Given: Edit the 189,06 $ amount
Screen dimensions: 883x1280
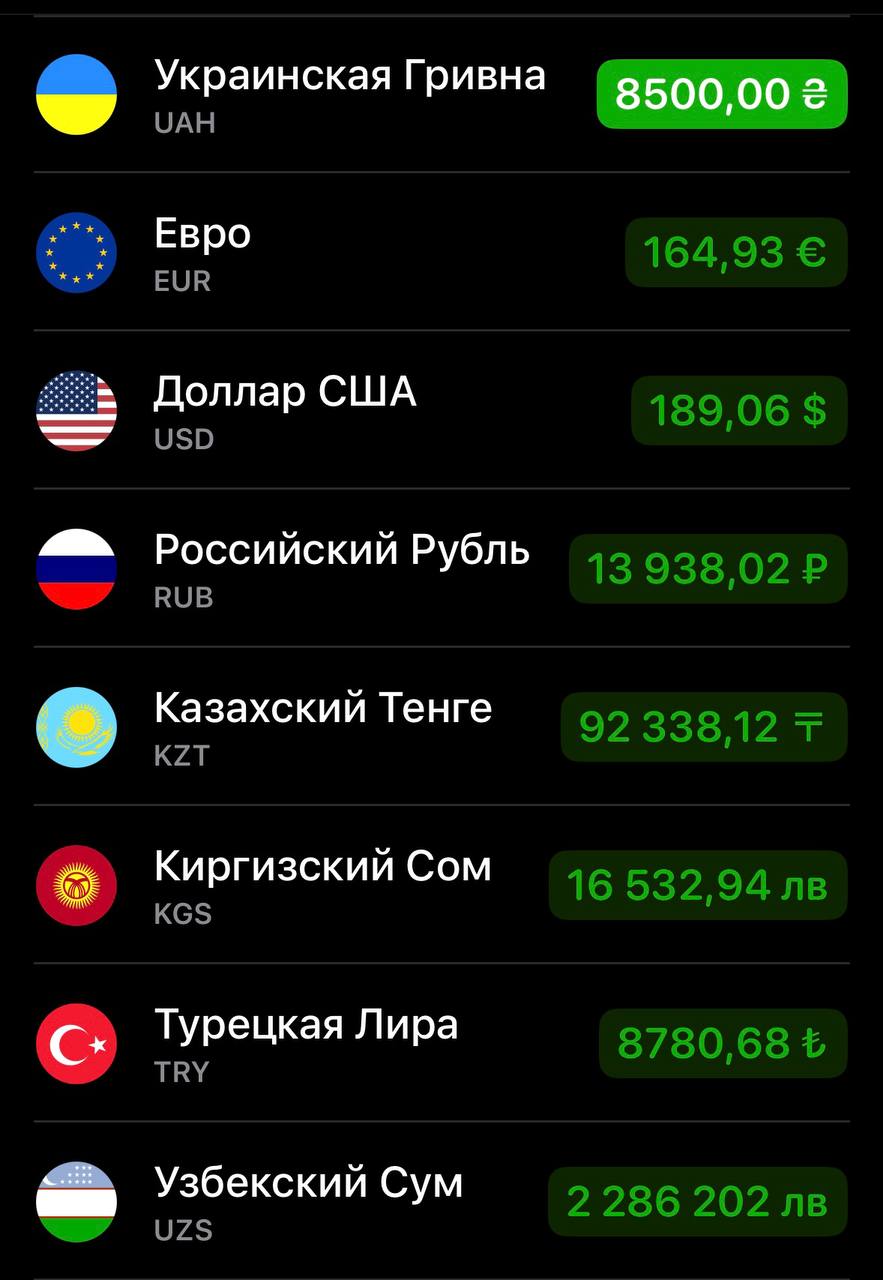Looking at the screenshot, I should [x=739, y=410].
